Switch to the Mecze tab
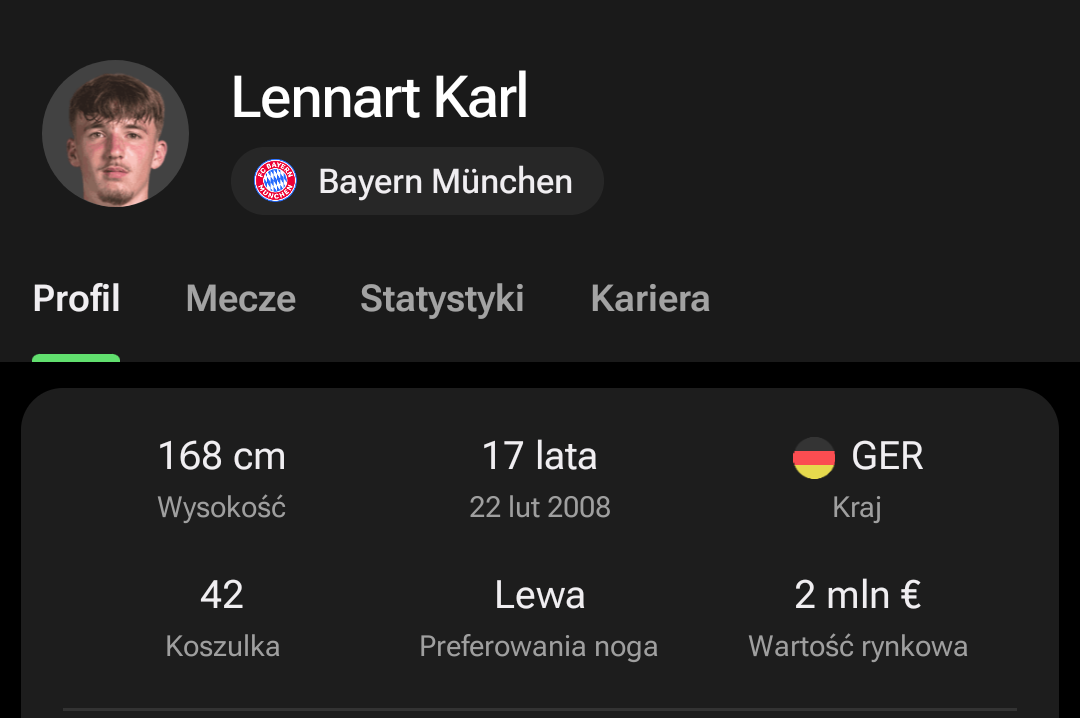This screenshot has width=1080, height=718. (x=241, y=299)
